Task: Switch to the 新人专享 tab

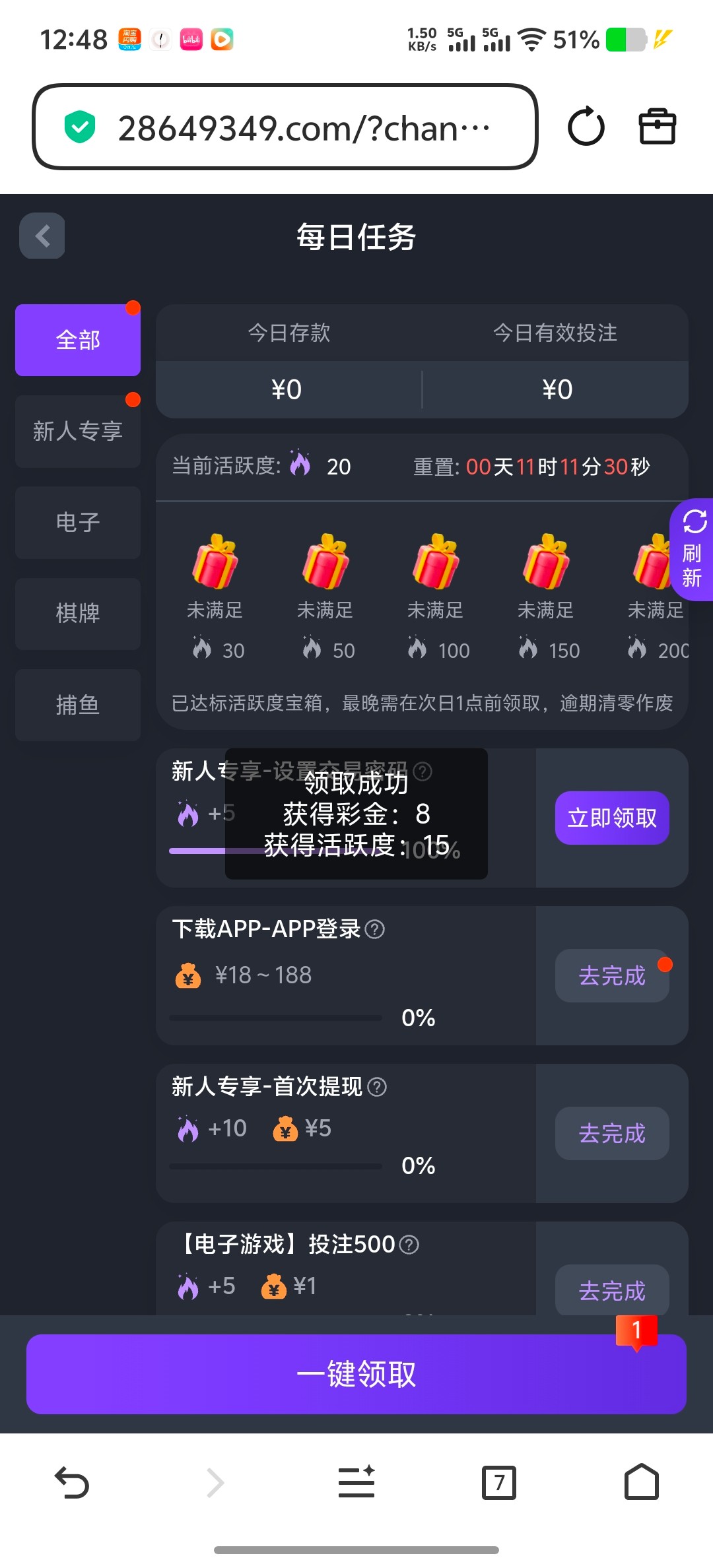Action: click(78, 431)
